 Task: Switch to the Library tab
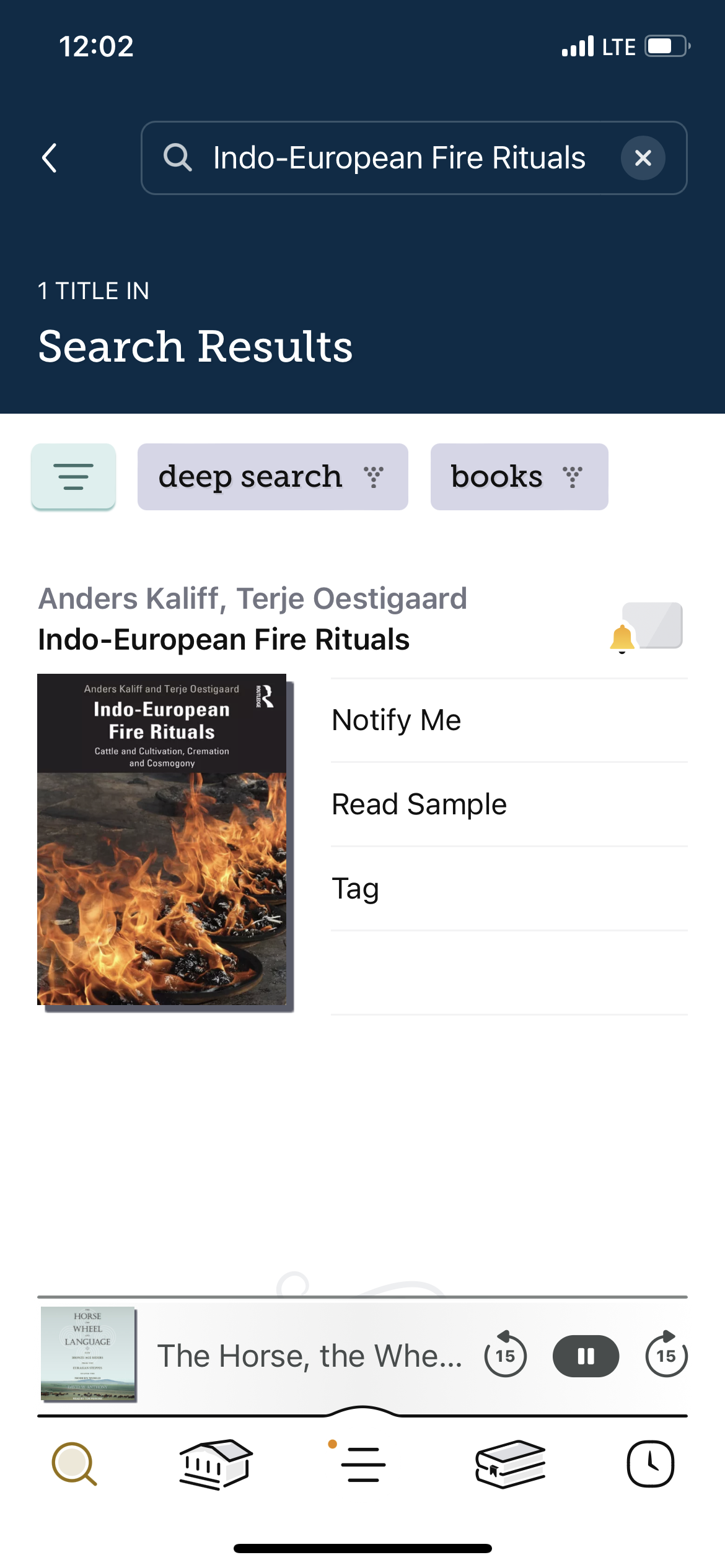click(216, 1464)
